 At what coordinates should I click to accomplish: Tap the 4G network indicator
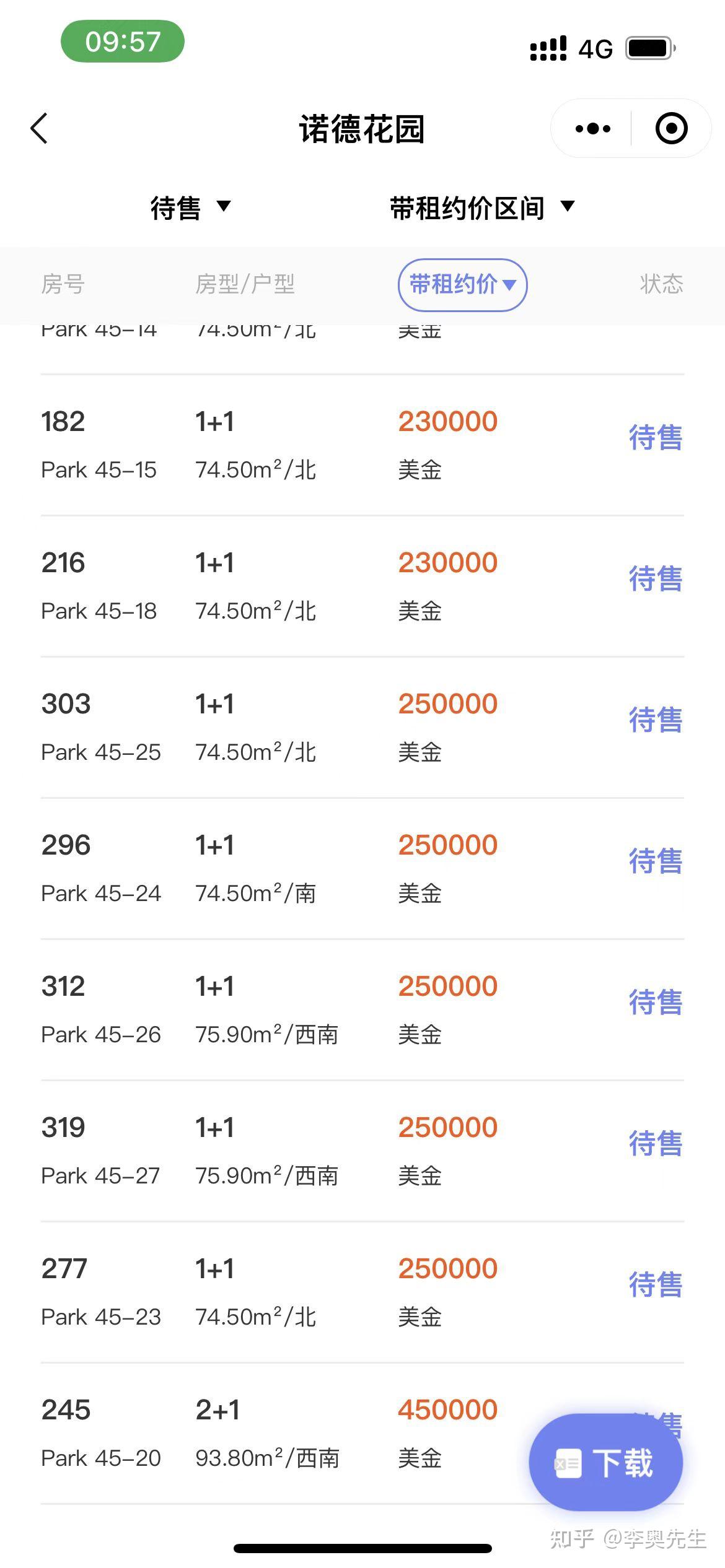pyautogui.click(x=594, y=48)
